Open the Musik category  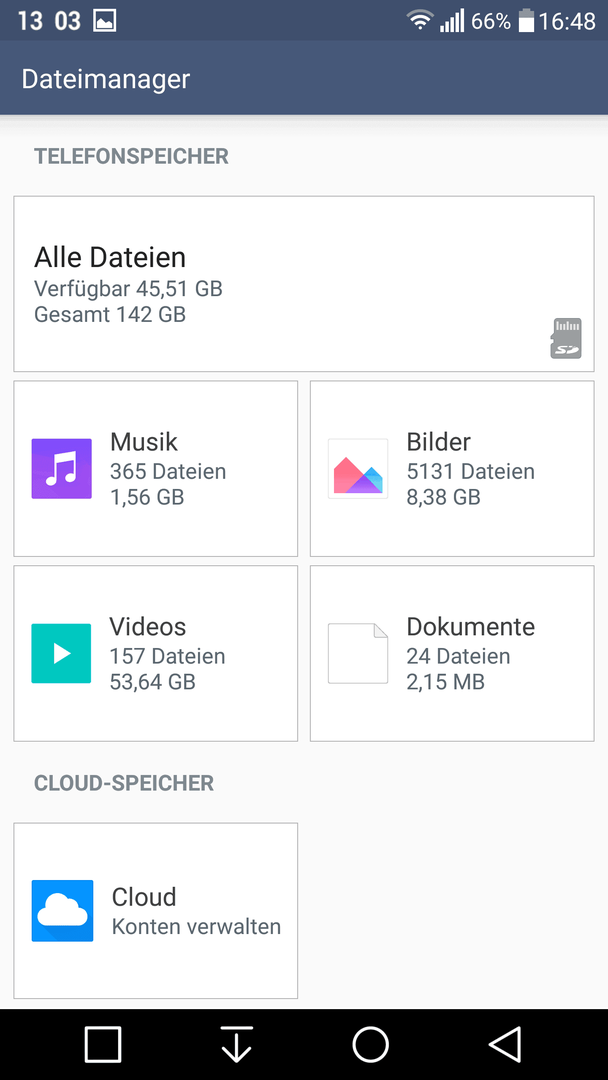click(156, 468)
